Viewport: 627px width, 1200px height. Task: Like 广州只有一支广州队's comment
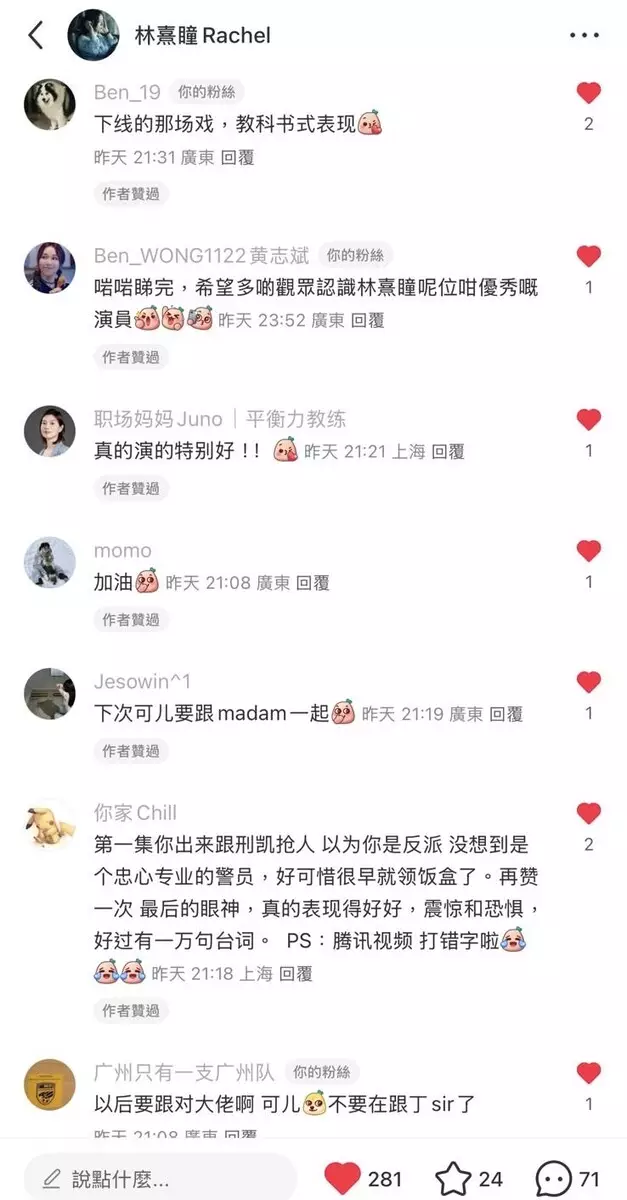coord(589,1074)
